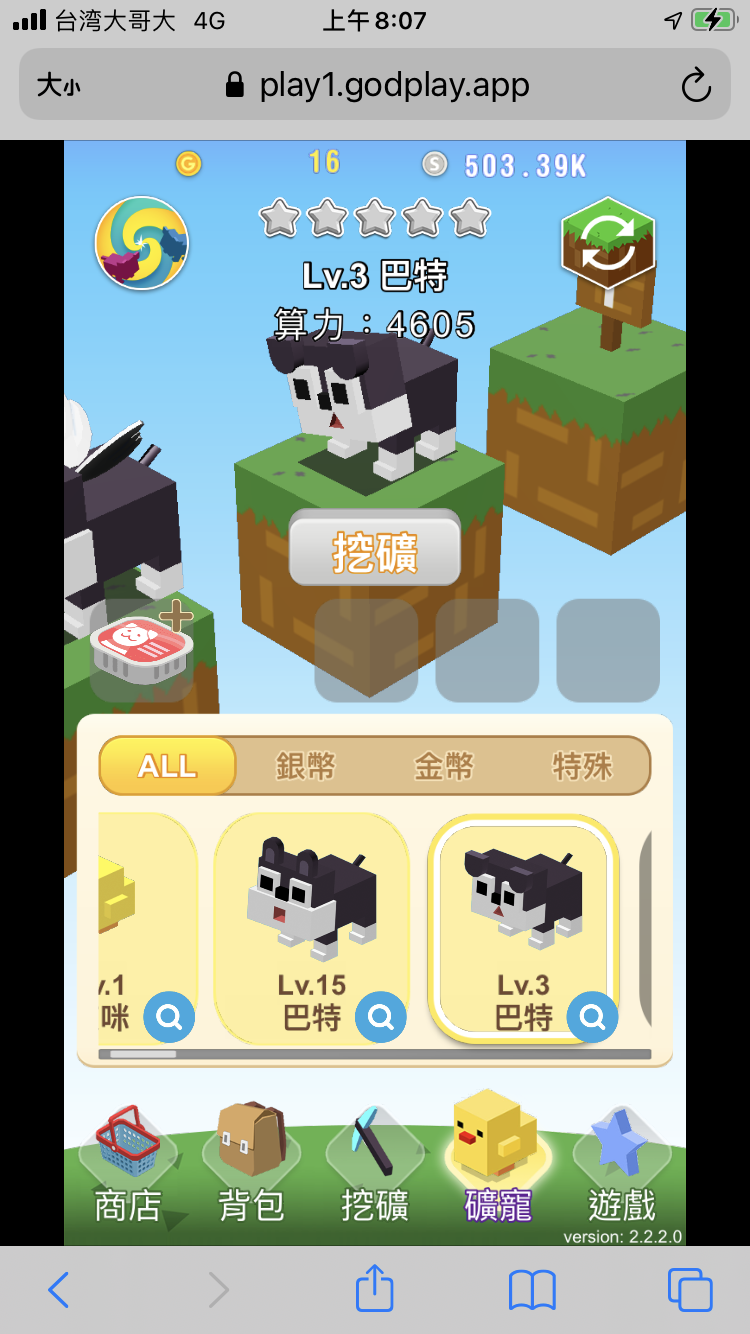Tap the green block refresh icon
The image size is (750, 1334).
tap(607, 244)
